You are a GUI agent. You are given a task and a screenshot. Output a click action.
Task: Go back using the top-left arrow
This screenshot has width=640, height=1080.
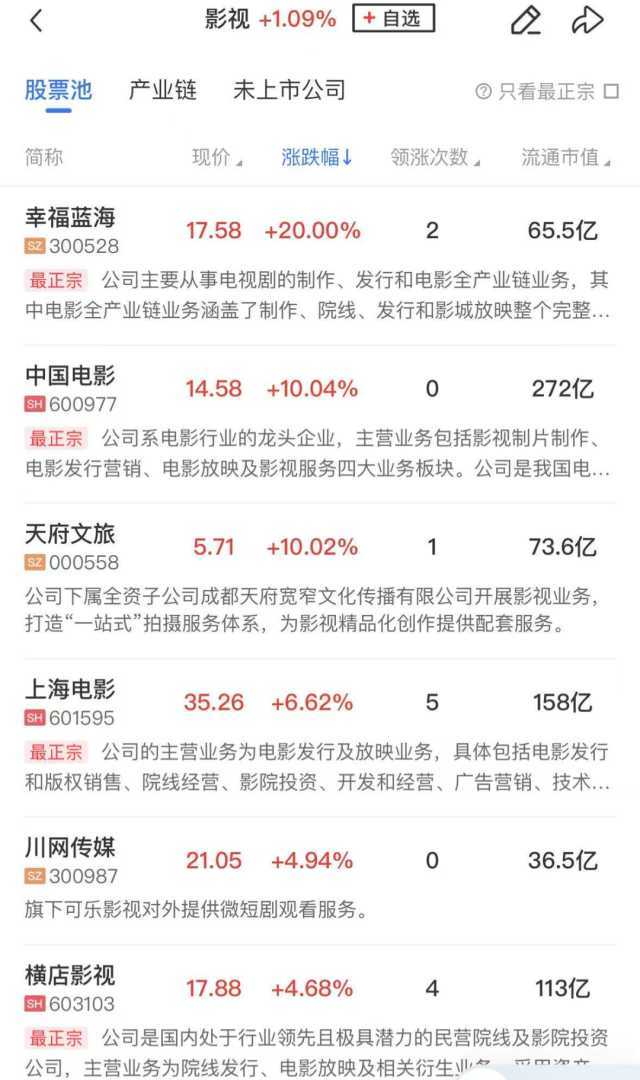click(x=36, y=20)
